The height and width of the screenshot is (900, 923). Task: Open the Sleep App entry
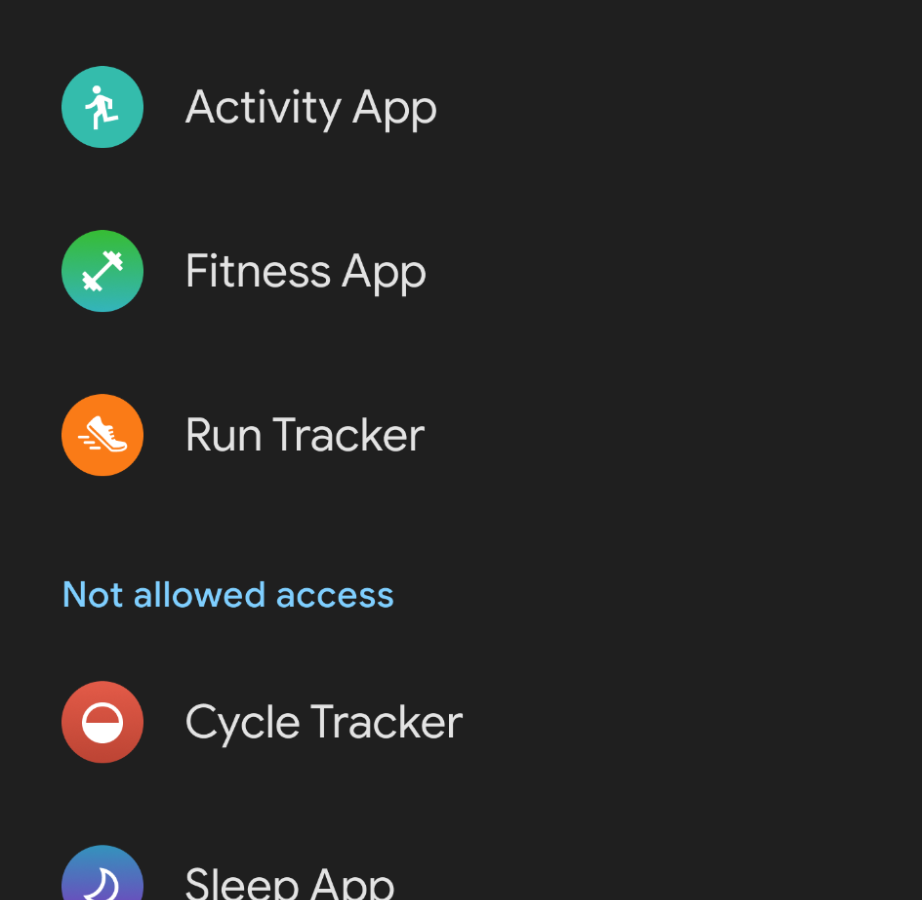click(x=290, y=882)
